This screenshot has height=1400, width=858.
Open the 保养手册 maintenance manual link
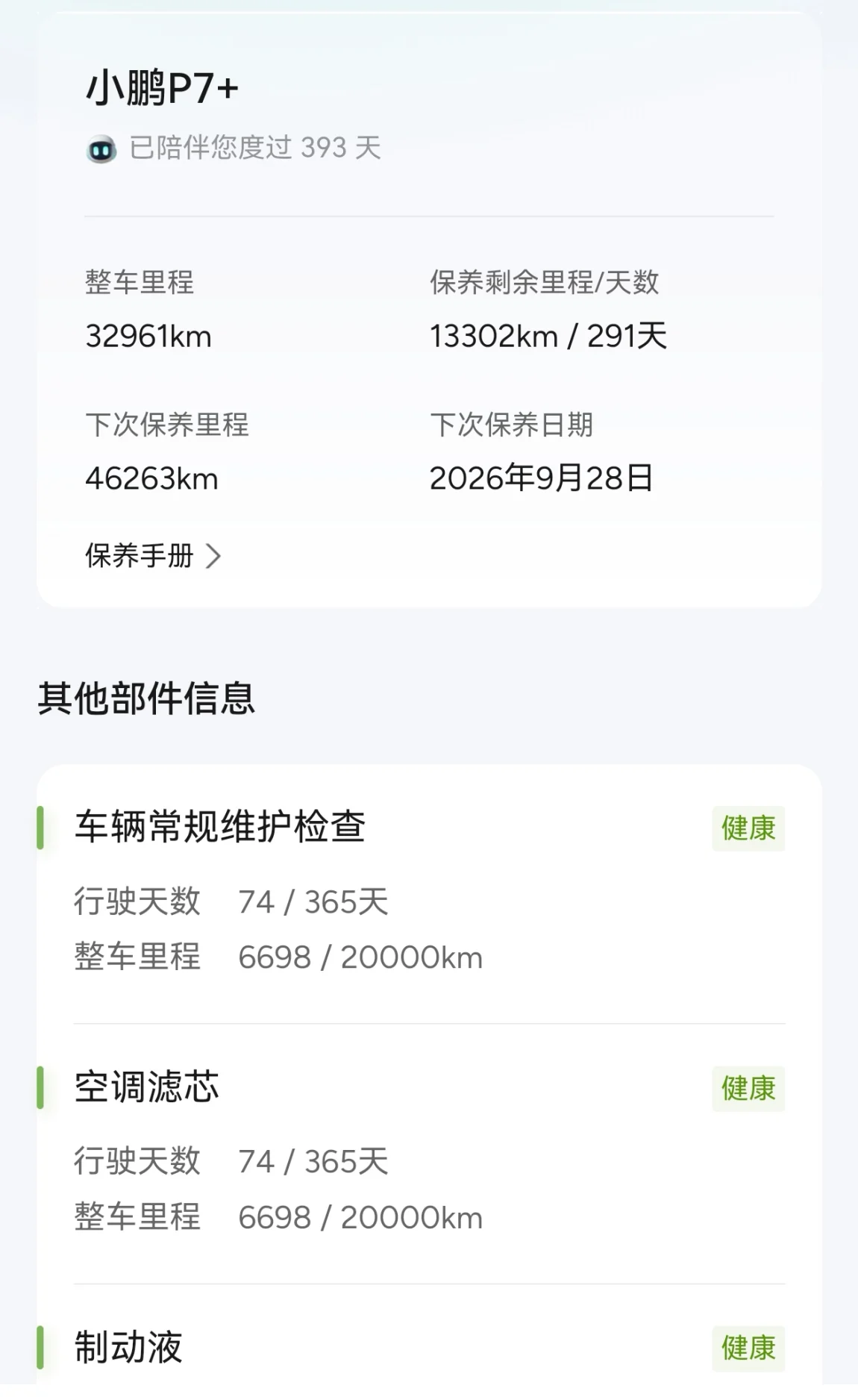click(152, 556)
